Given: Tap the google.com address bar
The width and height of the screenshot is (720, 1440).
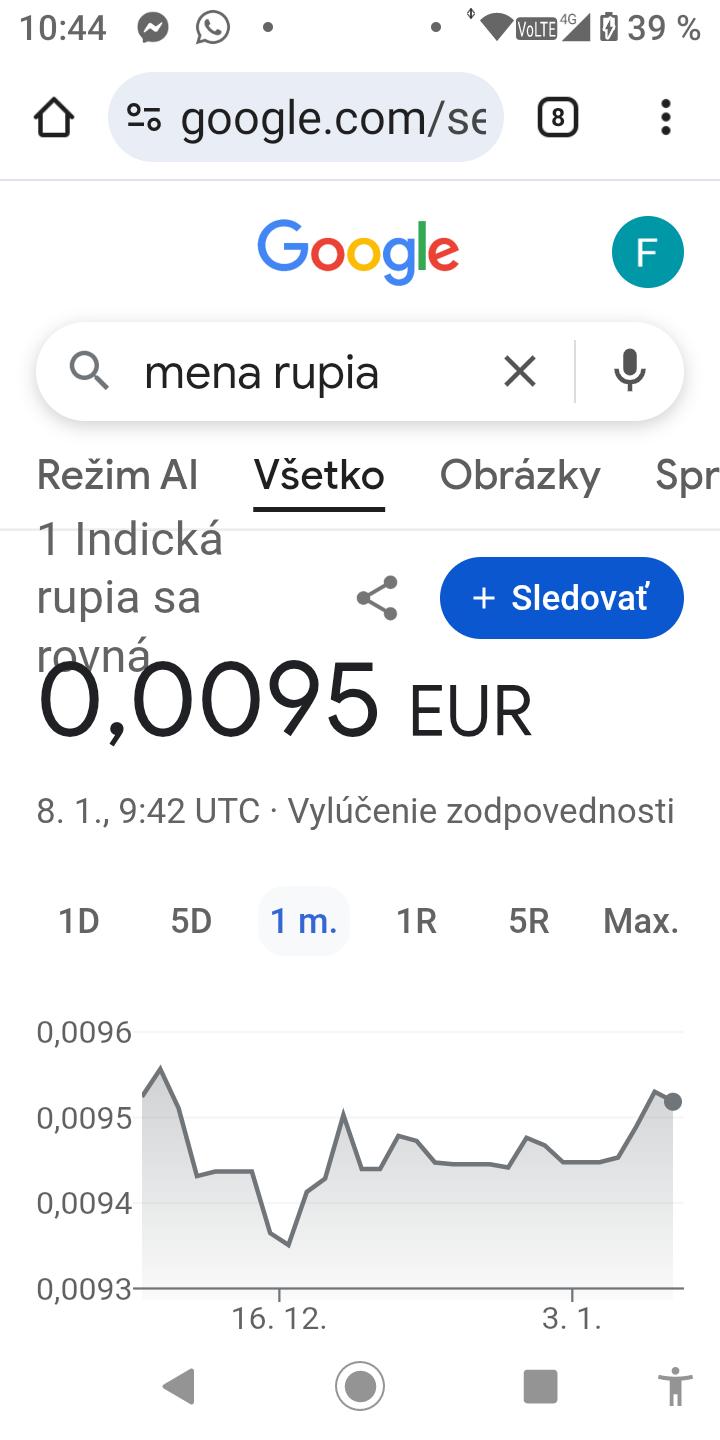Looking at the screenshot, I should pyautogui.click(x=305, y=118).
